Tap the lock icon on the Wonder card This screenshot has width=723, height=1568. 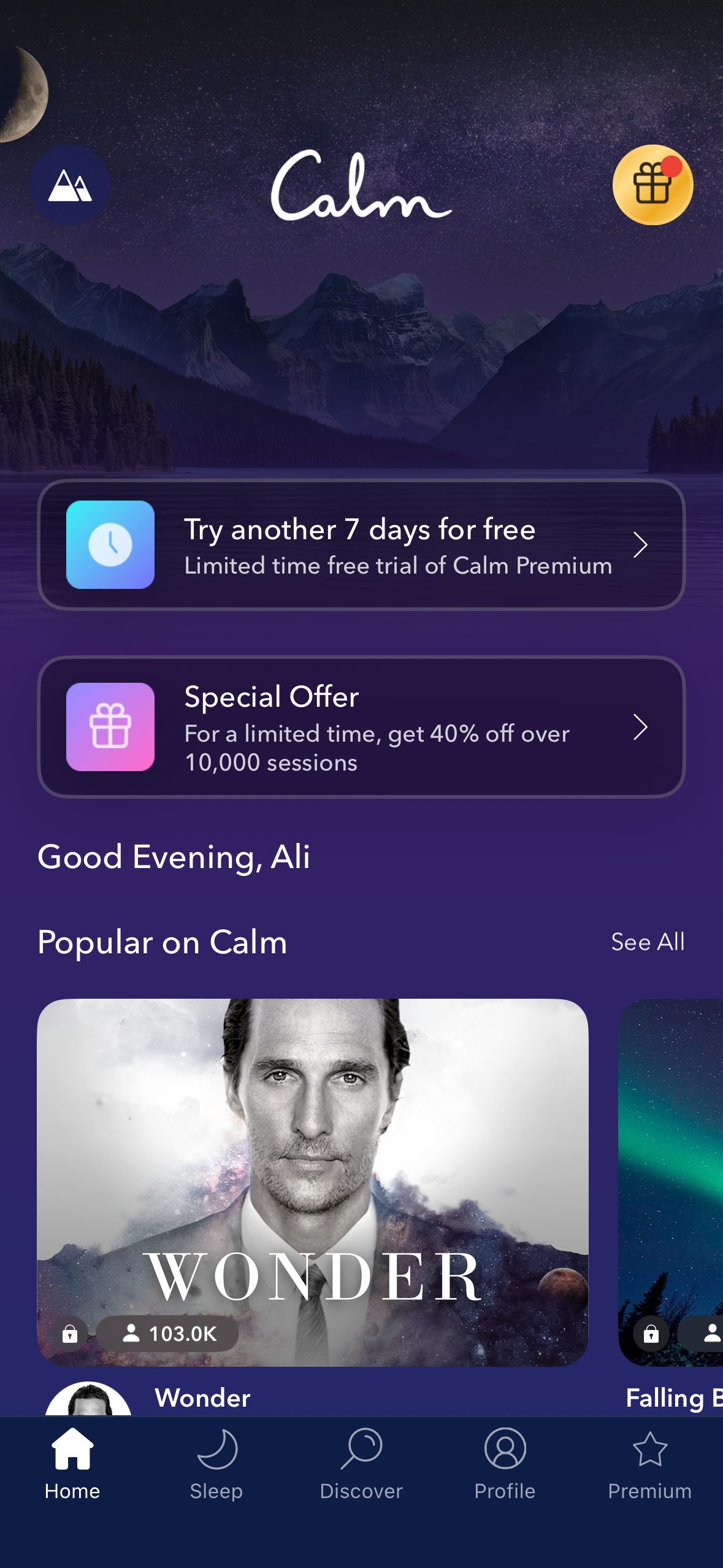[69, 1334]
